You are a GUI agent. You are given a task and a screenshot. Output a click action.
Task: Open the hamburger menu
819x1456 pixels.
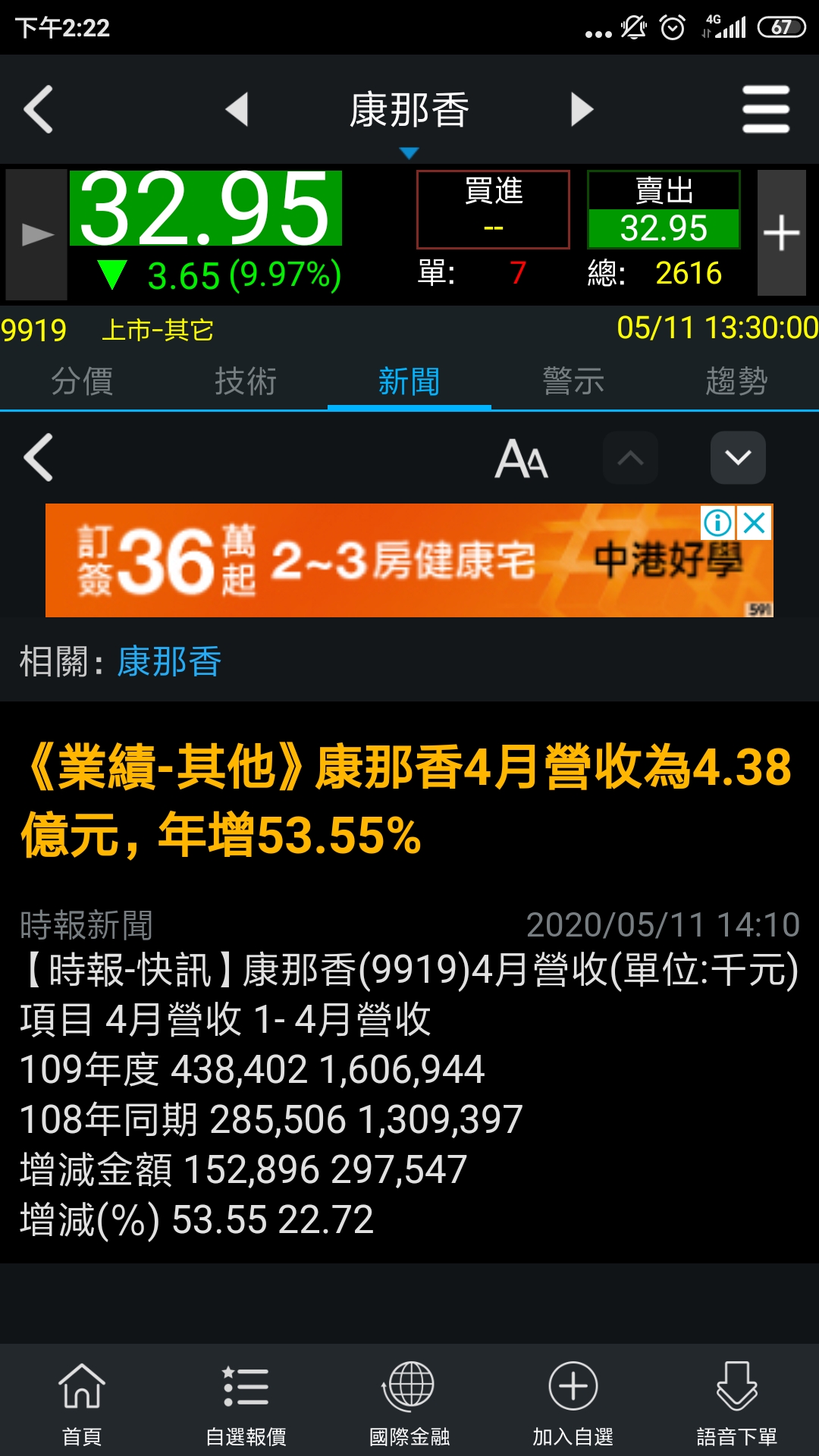point(766,110)
